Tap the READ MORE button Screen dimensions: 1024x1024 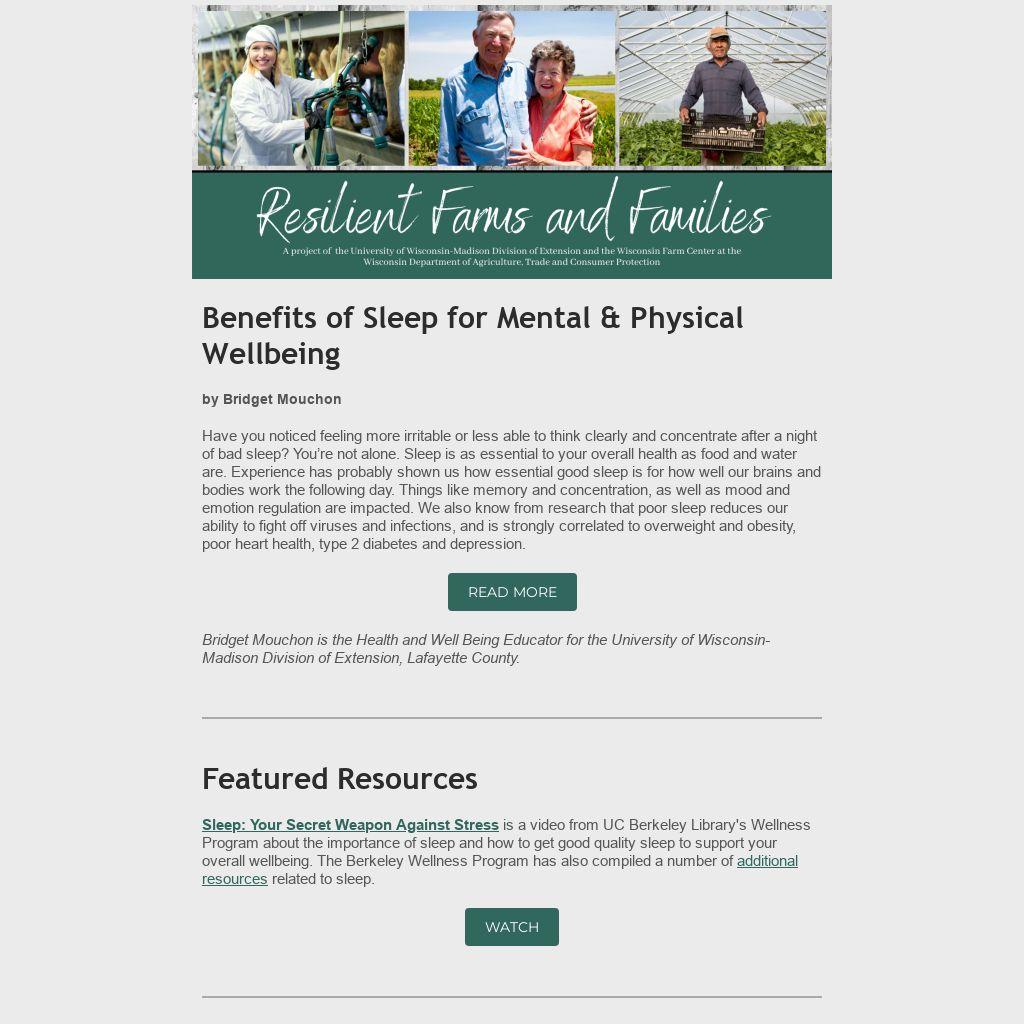click(x=512, y=592)
